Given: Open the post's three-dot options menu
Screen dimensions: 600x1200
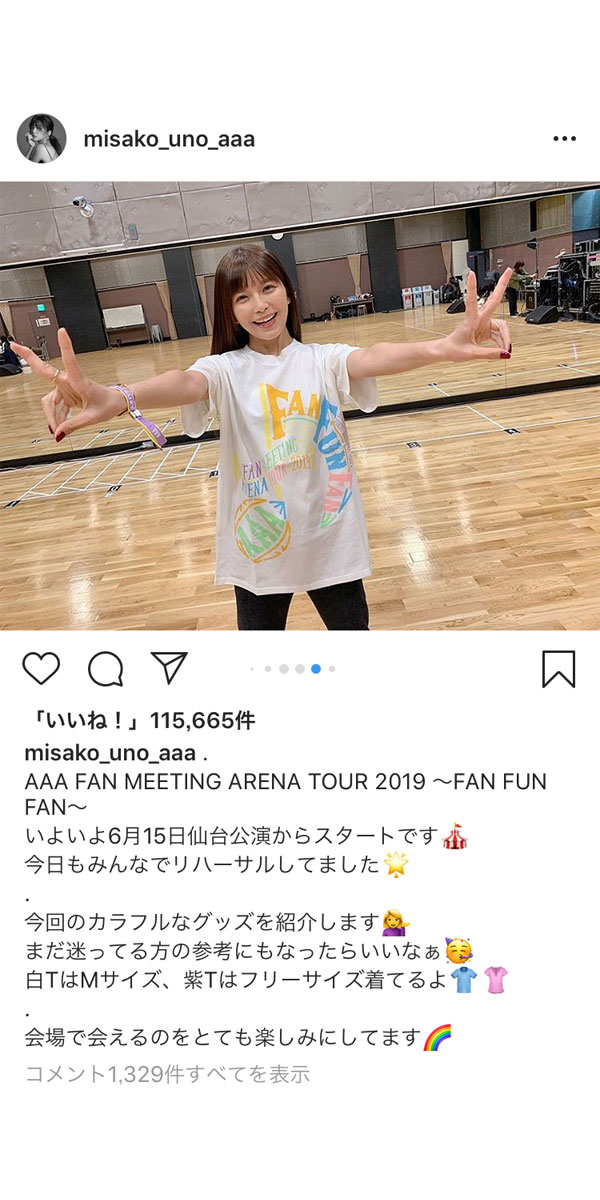Looking at the screenshot, I should pyautogui.click(x=564, y=139).
